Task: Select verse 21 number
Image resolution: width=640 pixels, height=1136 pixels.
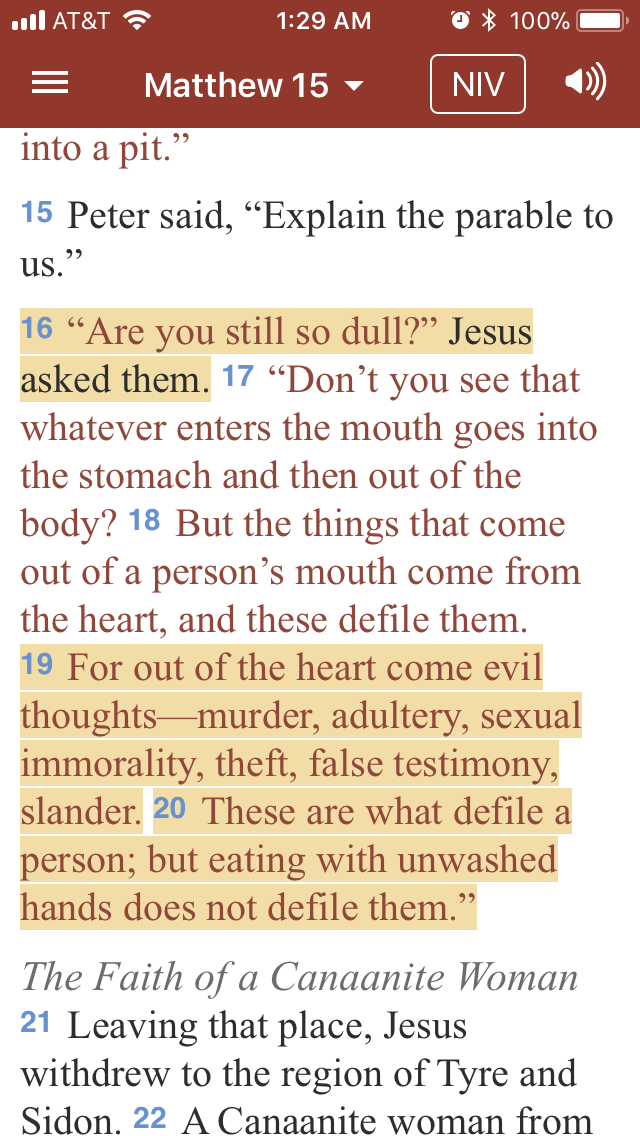Action: (x=36, y=1022)
